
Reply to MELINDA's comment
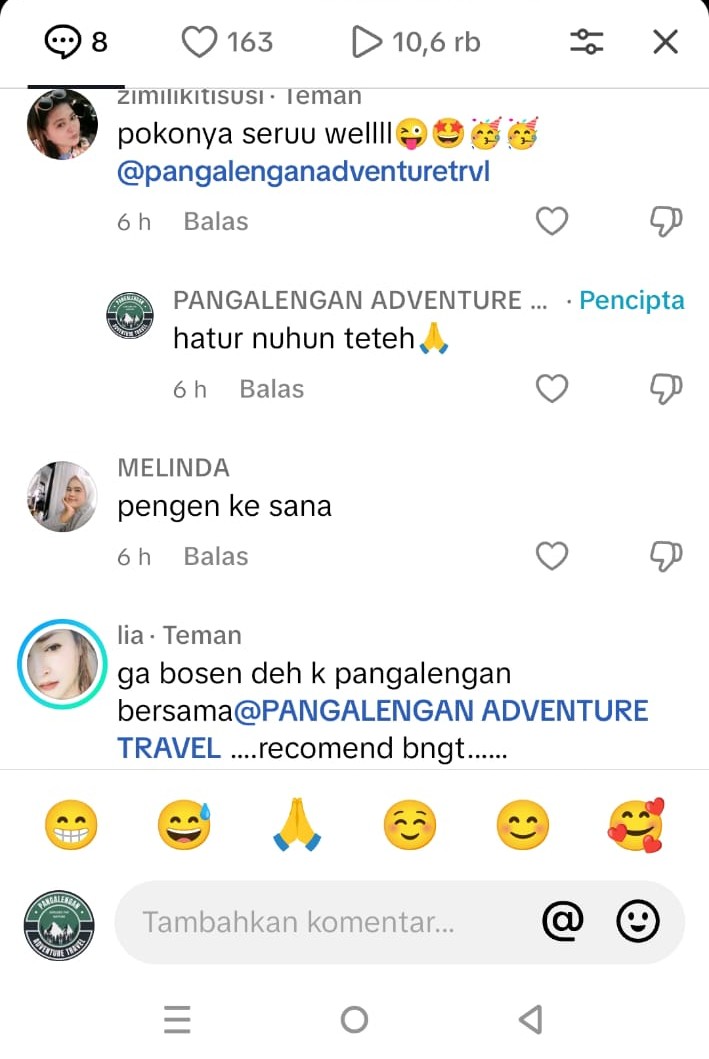[215, 556]
